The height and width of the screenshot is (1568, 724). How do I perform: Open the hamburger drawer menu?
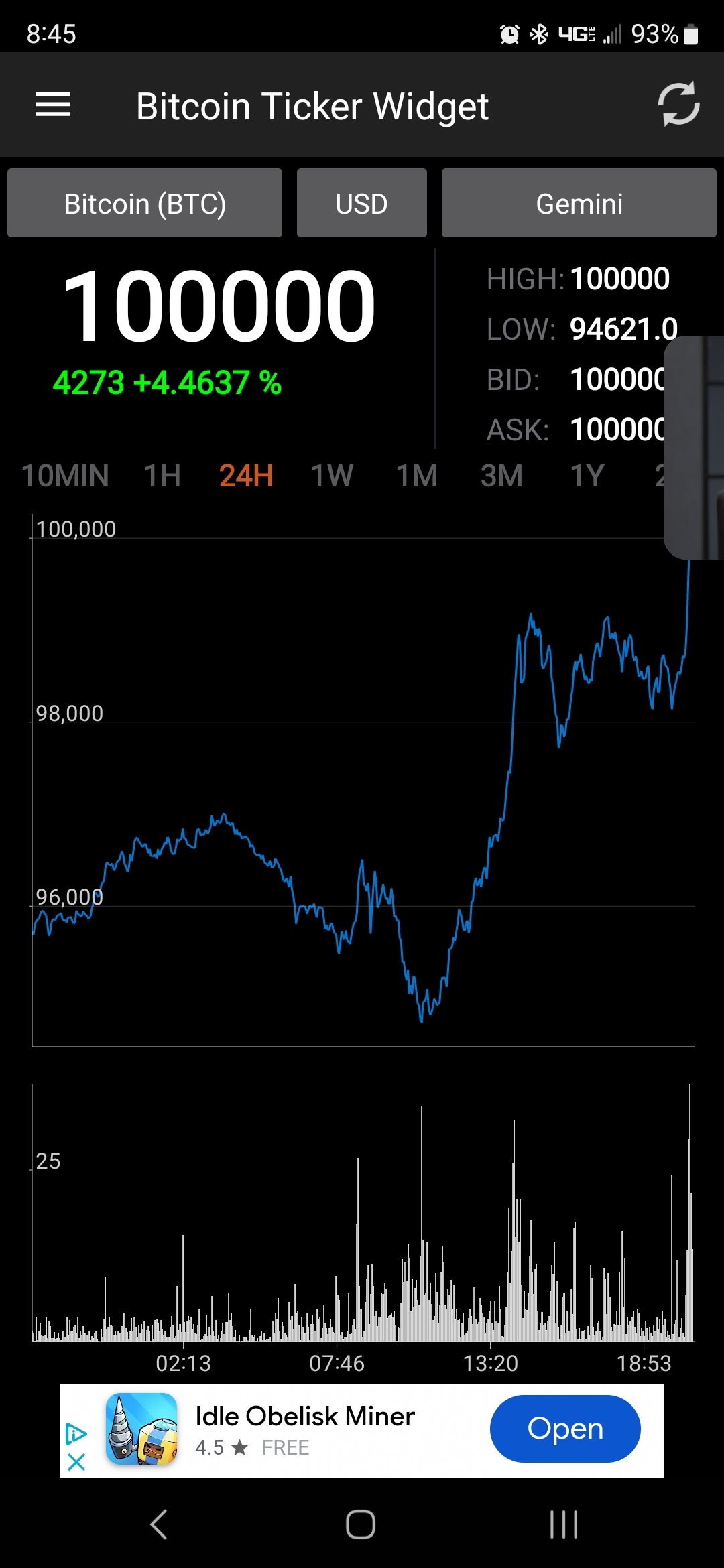pyautogui.click(x=53, y=105)
